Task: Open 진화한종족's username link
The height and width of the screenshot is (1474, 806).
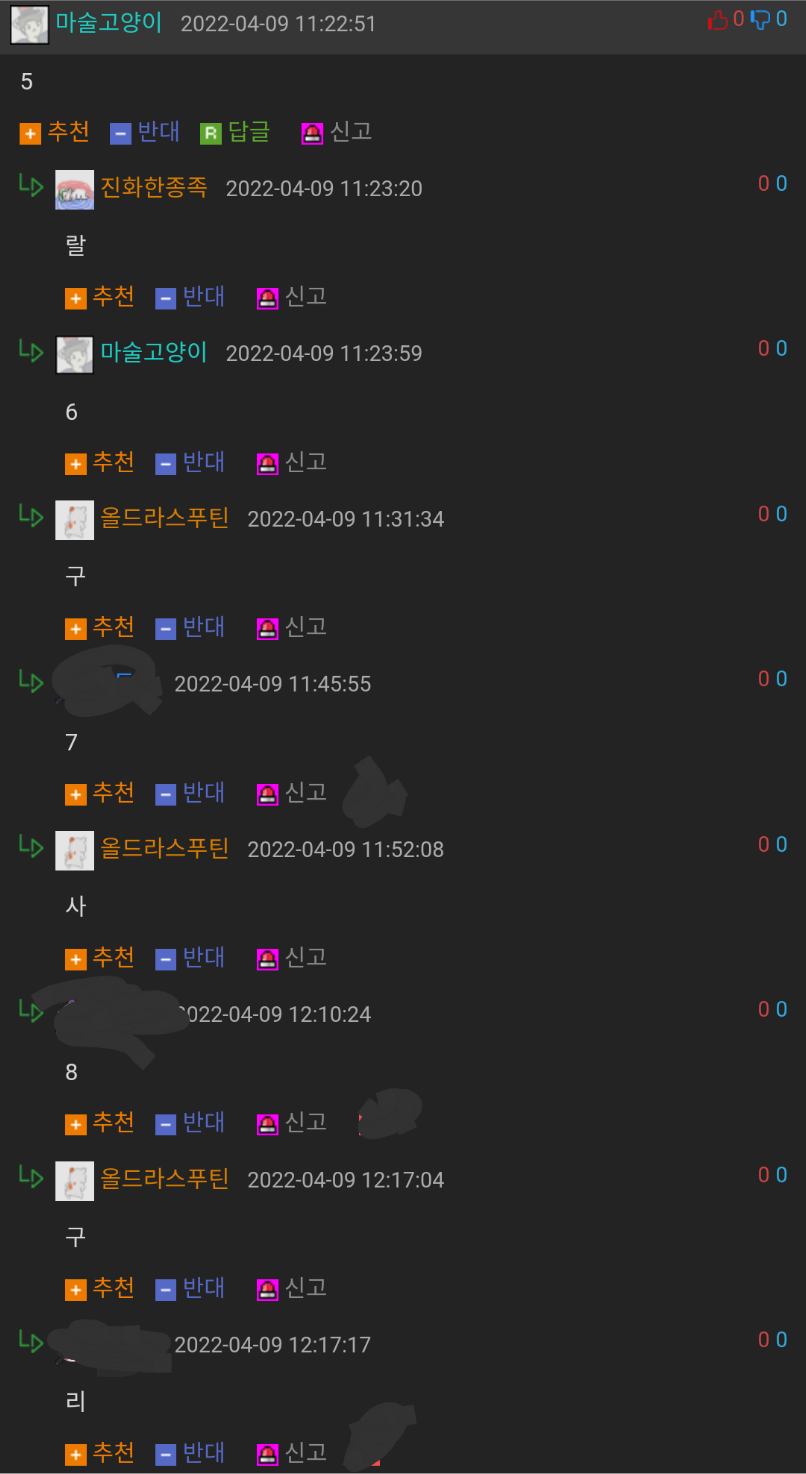Action: [154, 188]
